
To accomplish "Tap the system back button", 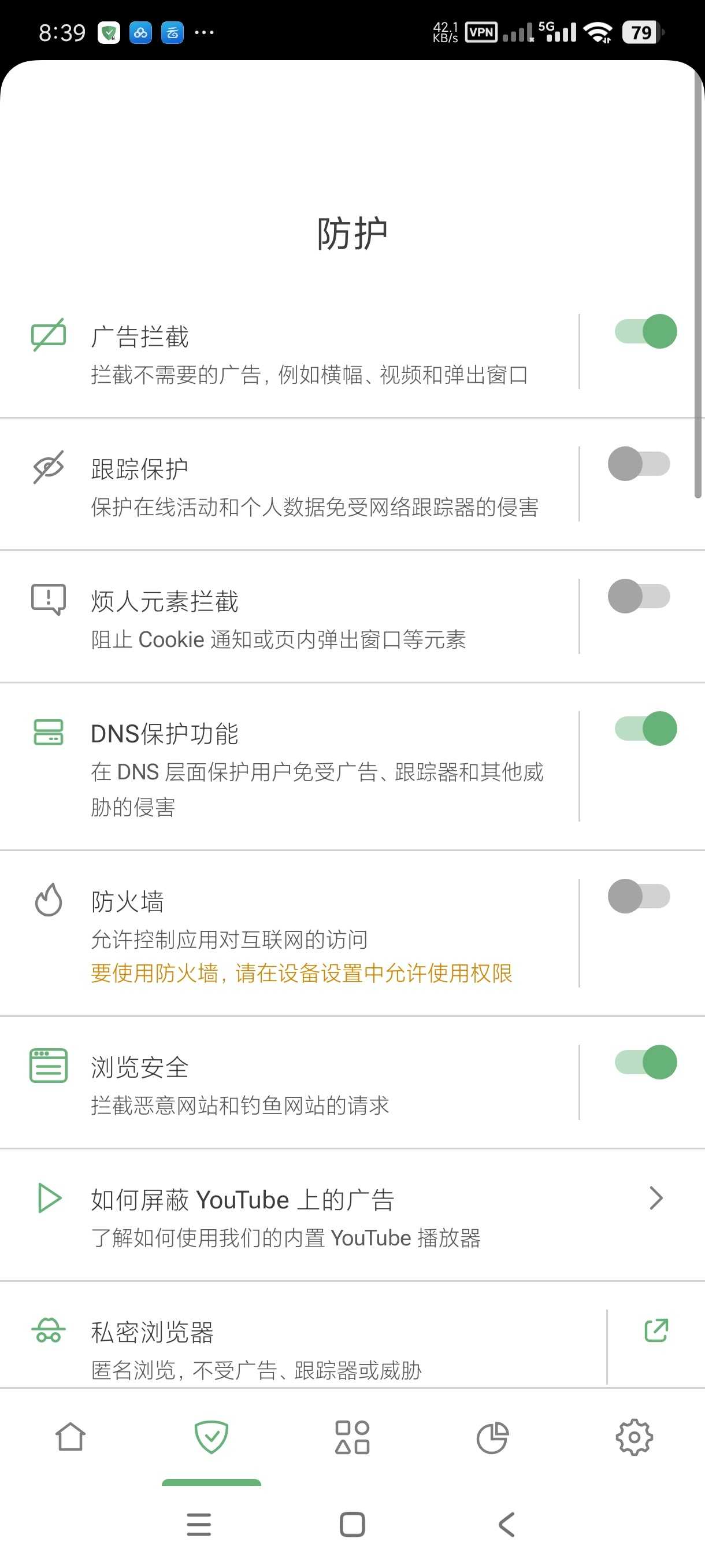I will tap(506, 1525).
